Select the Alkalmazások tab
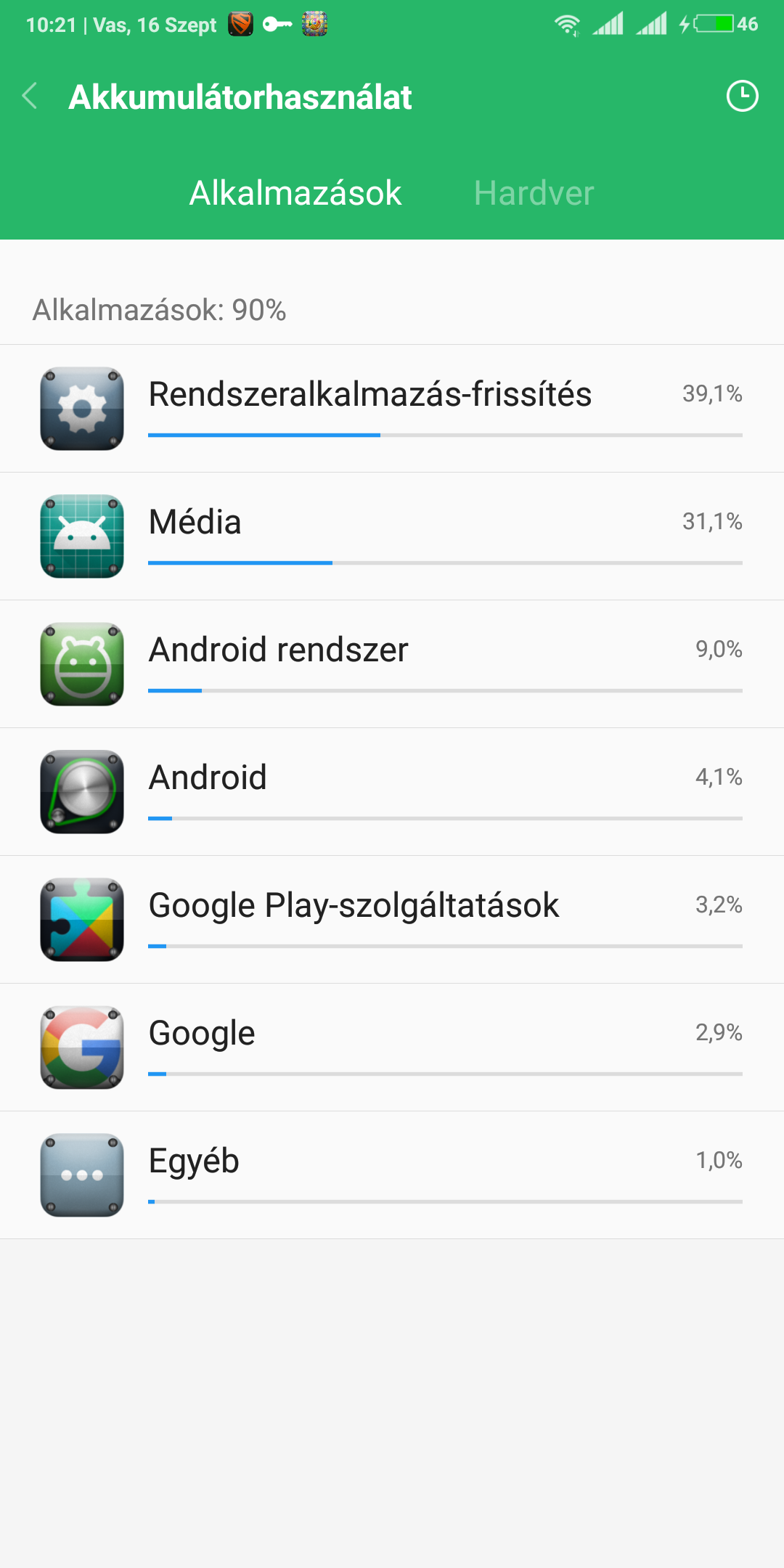The height and width of the screenshot is (1568, 784). pyautogui.click(x=295, y=193)
